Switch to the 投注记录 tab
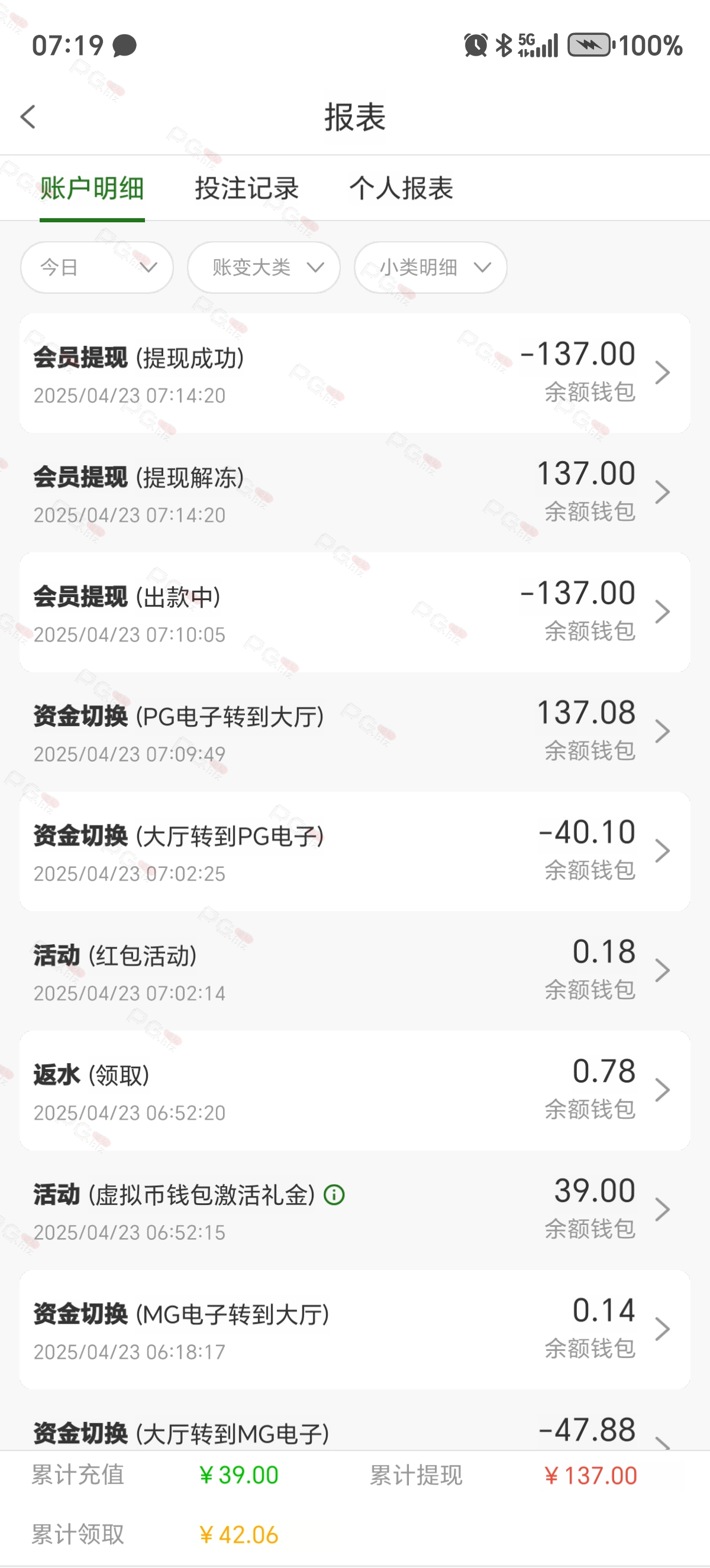The height and width of the screenshot is (1568, 710). (247, 188)
